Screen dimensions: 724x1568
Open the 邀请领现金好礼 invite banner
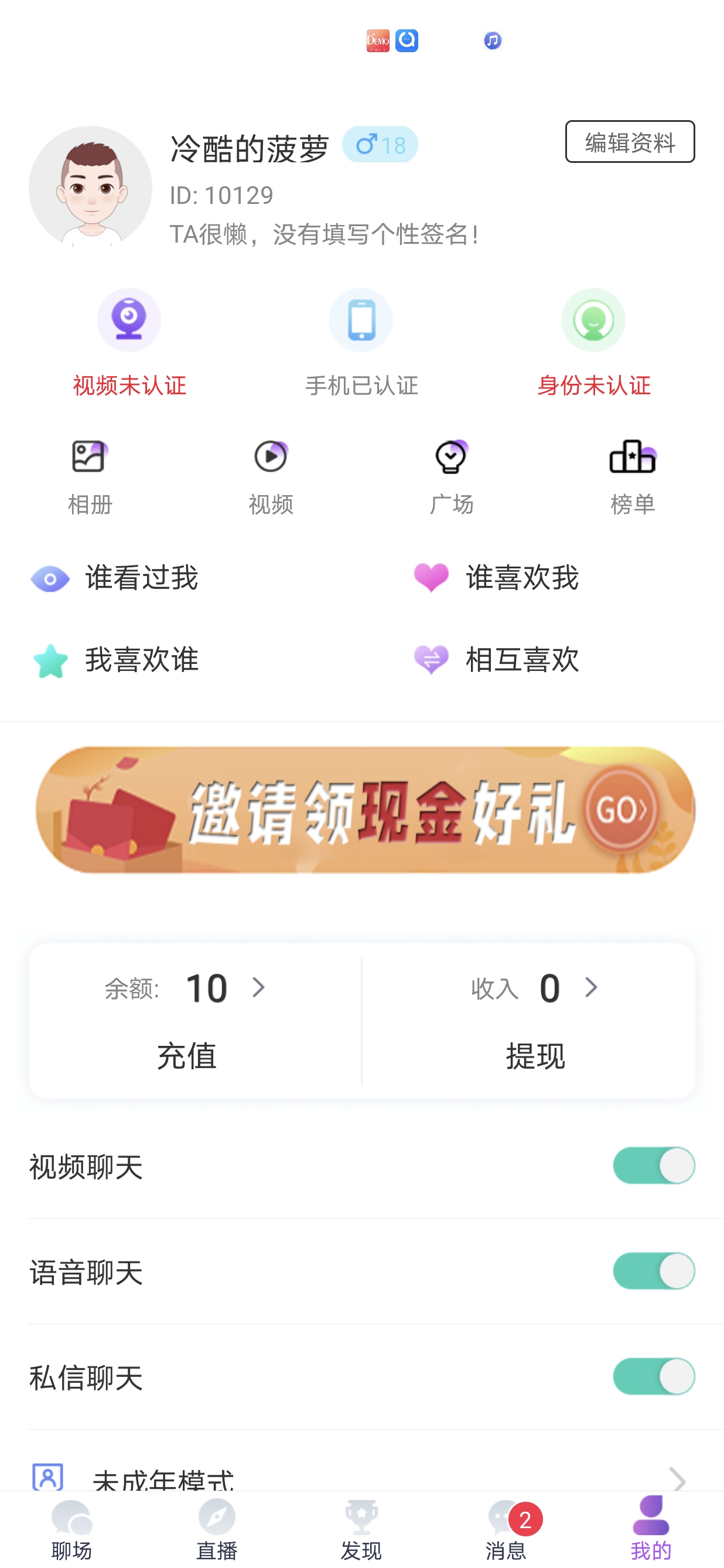[365, 810]
